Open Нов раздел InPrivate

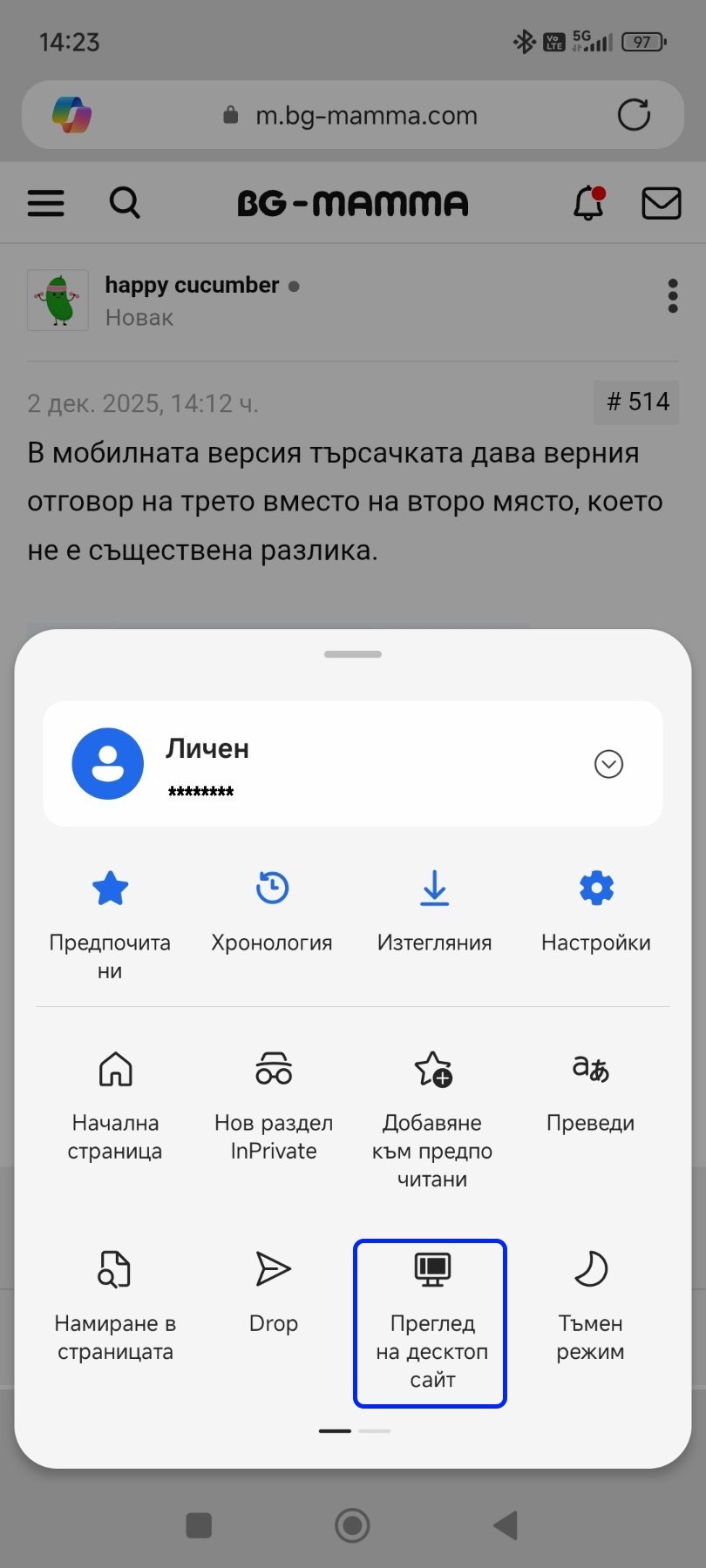(274, 1105)
